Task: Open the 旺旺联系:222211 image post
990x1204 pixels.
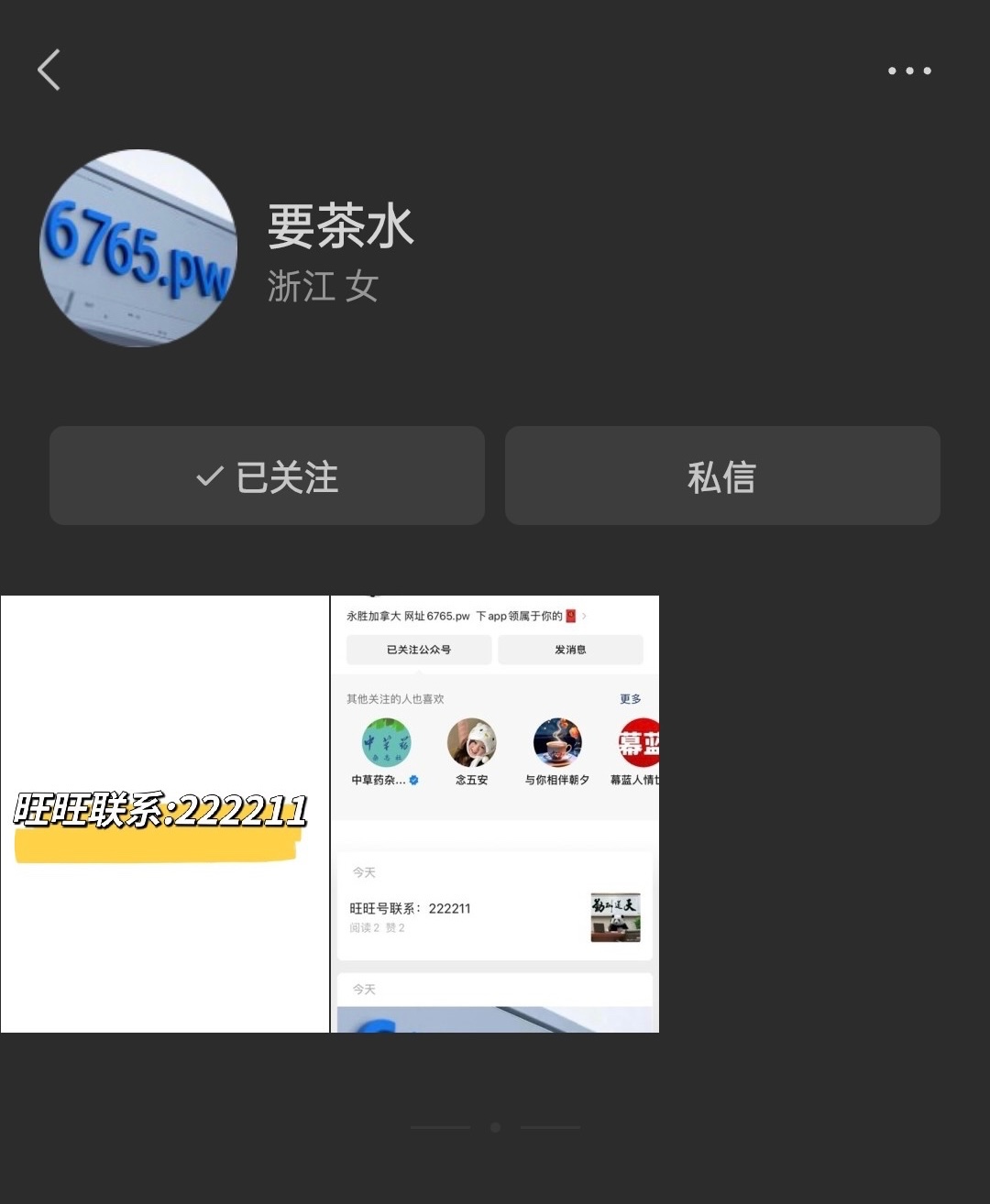Action: coord(165,814)
